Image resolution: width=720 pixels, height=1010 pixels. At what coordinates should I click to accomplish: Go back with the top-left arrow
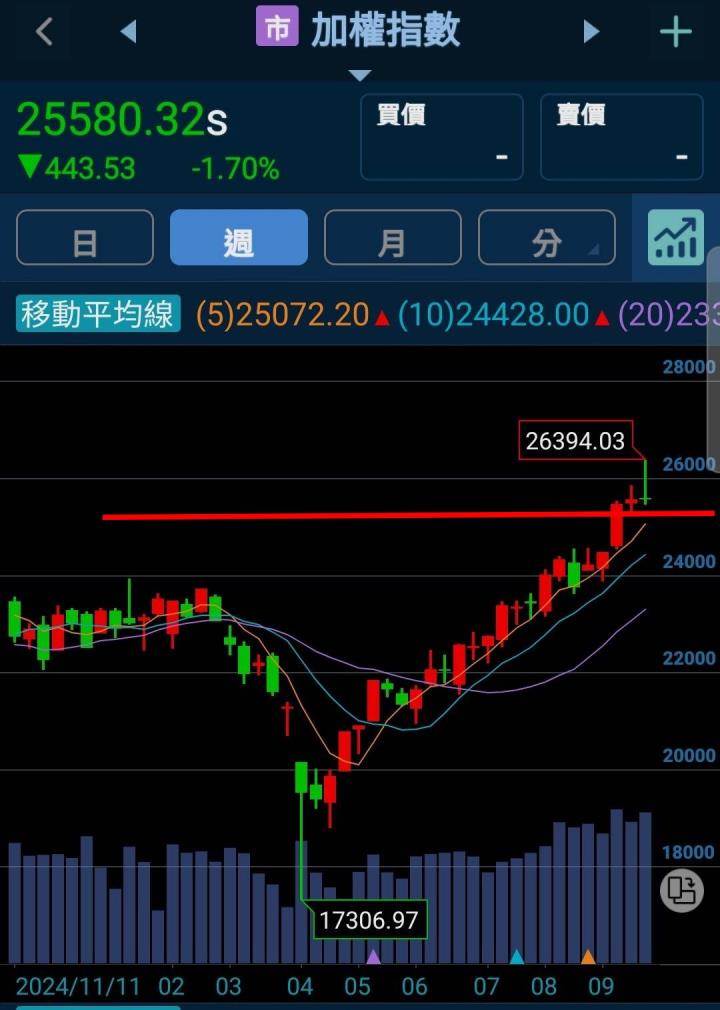click(x=43, y=32)
